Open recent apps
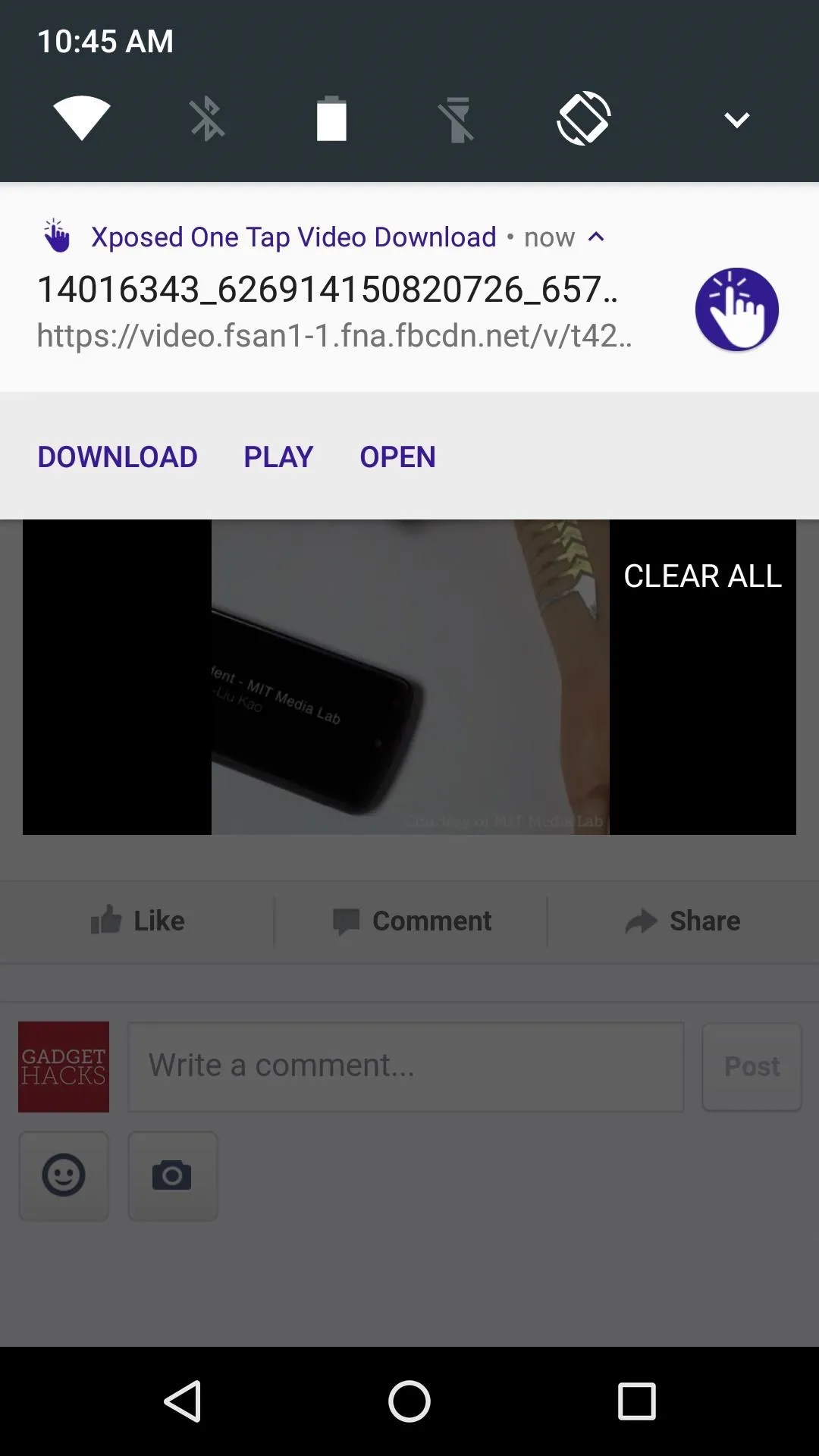Image resolution: width=819 pixels, height=1456 pixels. (636, 1401)
